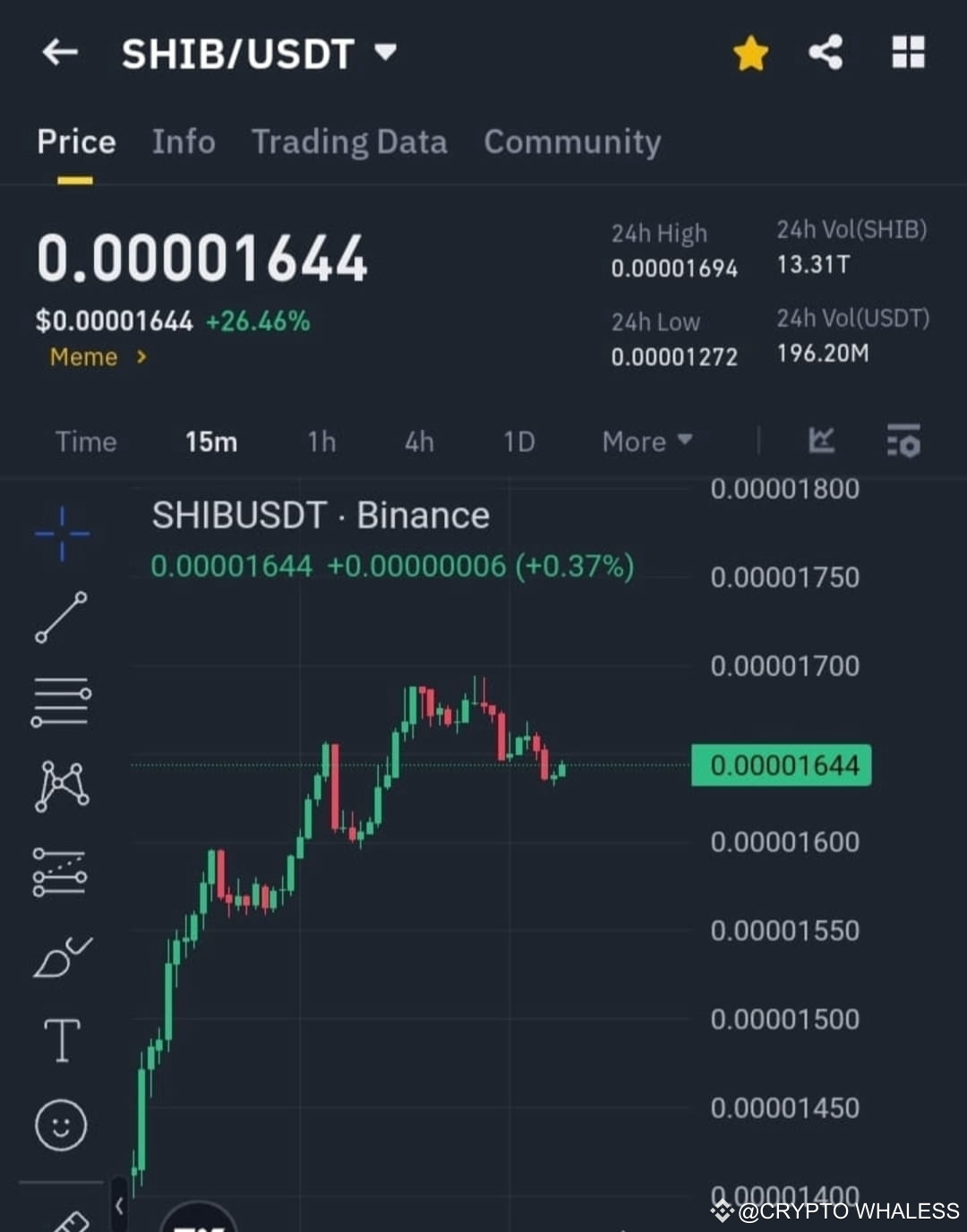
Task: Select the crosshair cursor tool
Action: pyautogui.click(x=61, y=533)
